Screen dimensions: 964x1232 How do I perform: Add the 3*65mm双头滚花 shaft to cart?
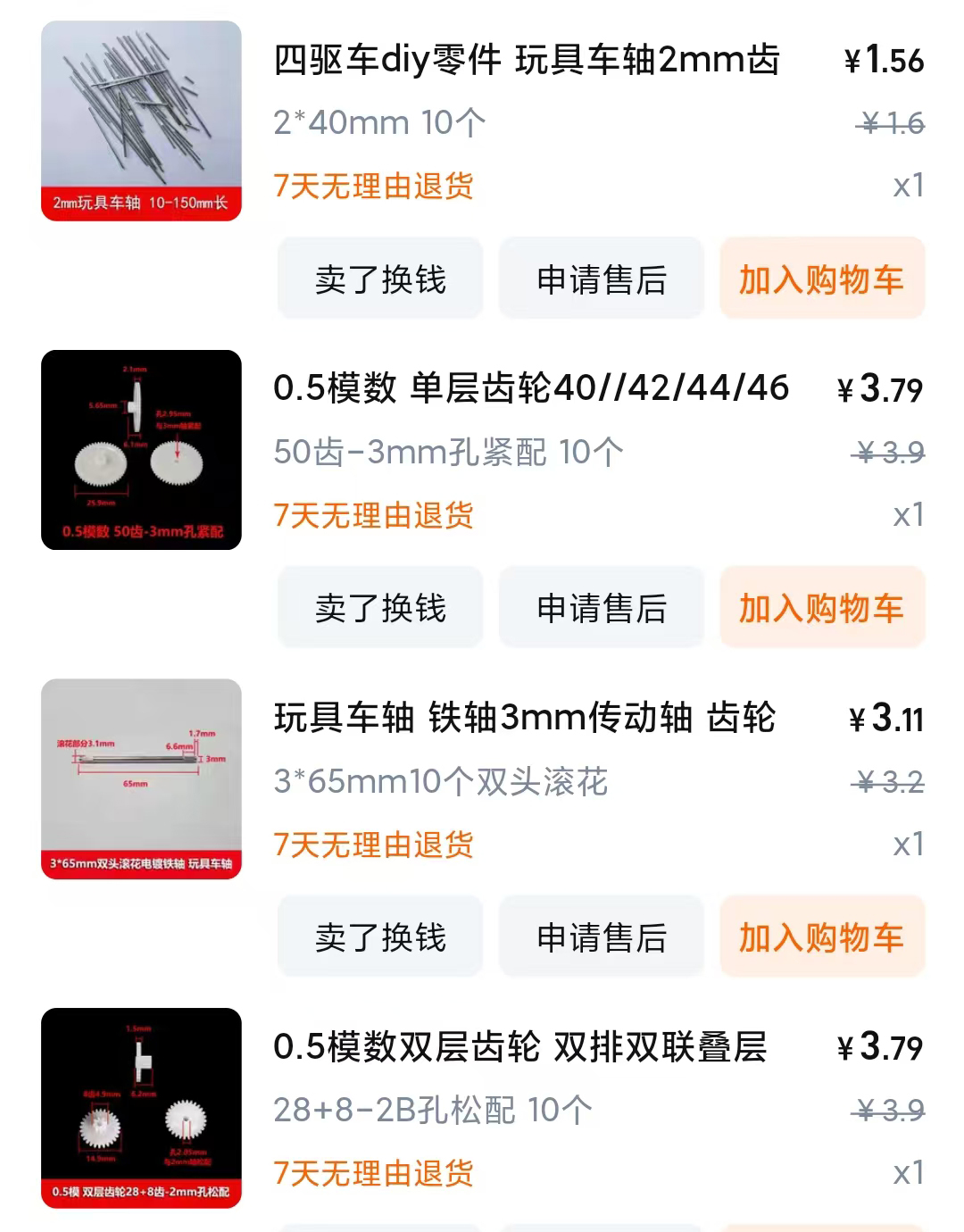click(x=821, y=937)
